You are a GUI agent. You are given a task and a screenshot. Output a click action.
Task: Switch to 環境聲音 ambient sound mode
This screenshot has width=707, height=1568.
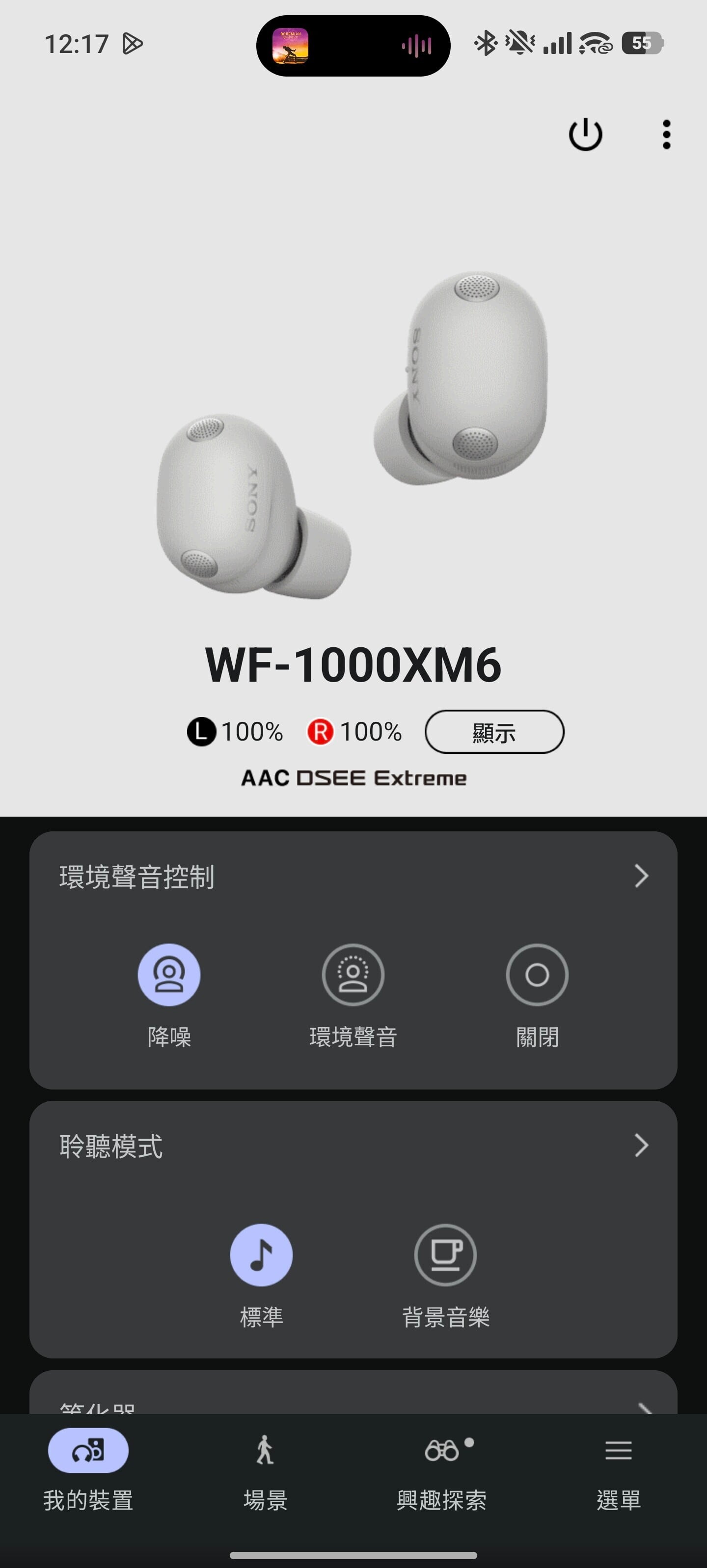coord(353,975)
